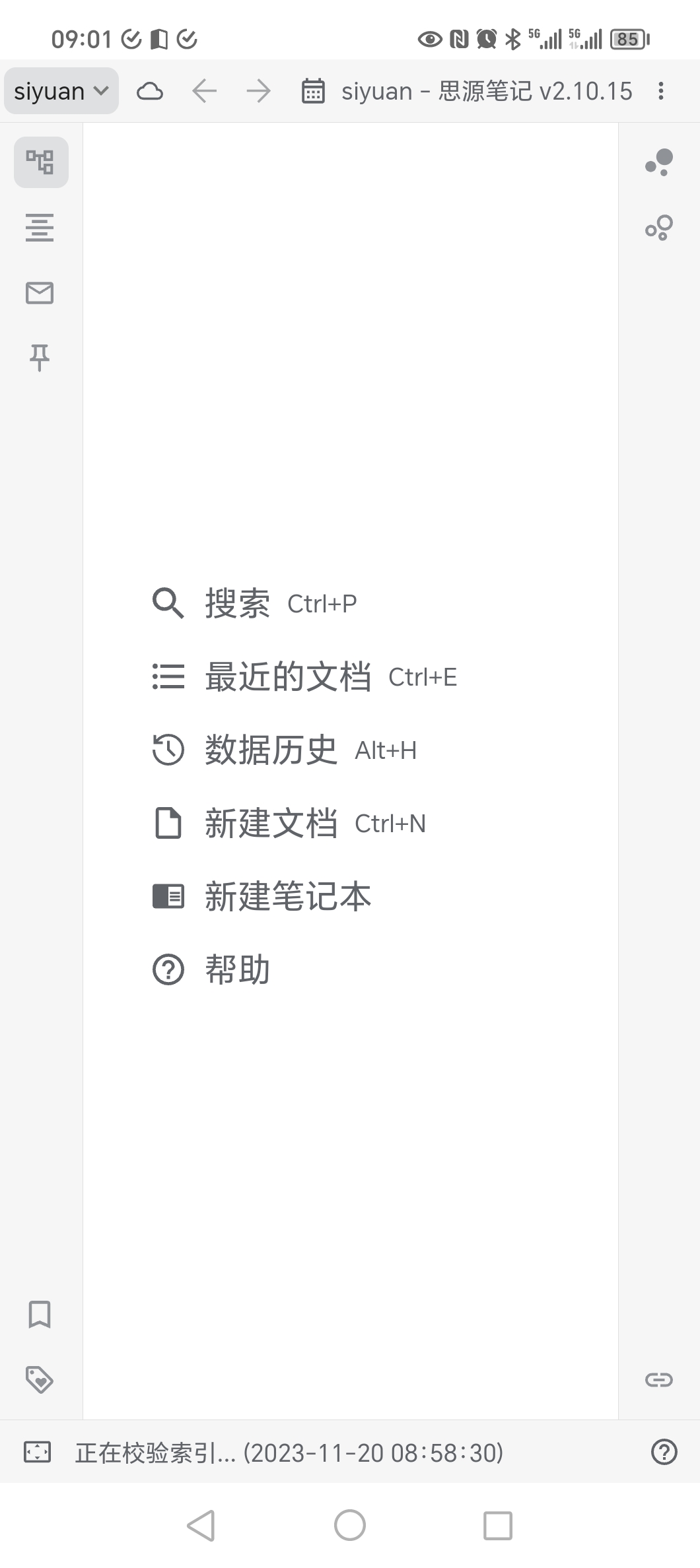Select 最近的文档 from the menu
This screenshot has height=1568, width=700.
pyautogui.click(x=289, y=676)
